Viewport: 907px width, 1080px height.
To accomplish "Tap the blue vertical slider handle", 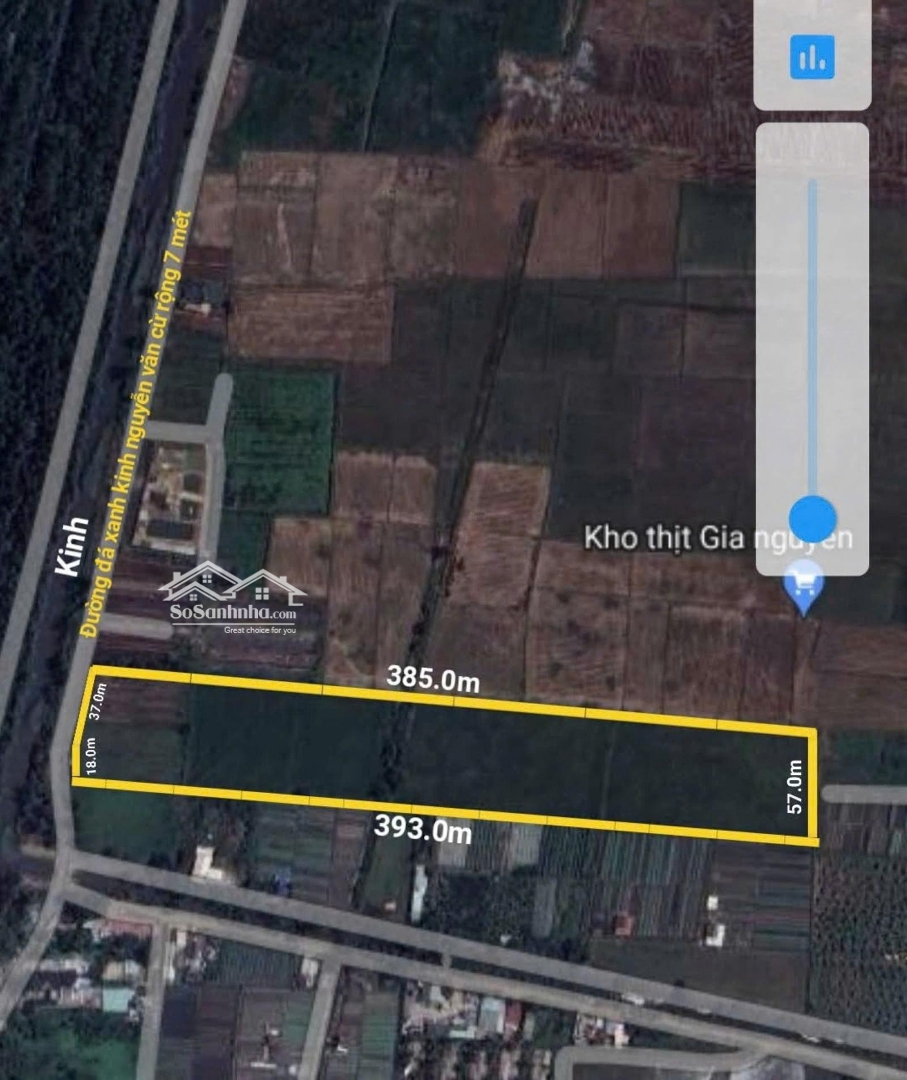I will pyautogui.click(x=812, y=519).
